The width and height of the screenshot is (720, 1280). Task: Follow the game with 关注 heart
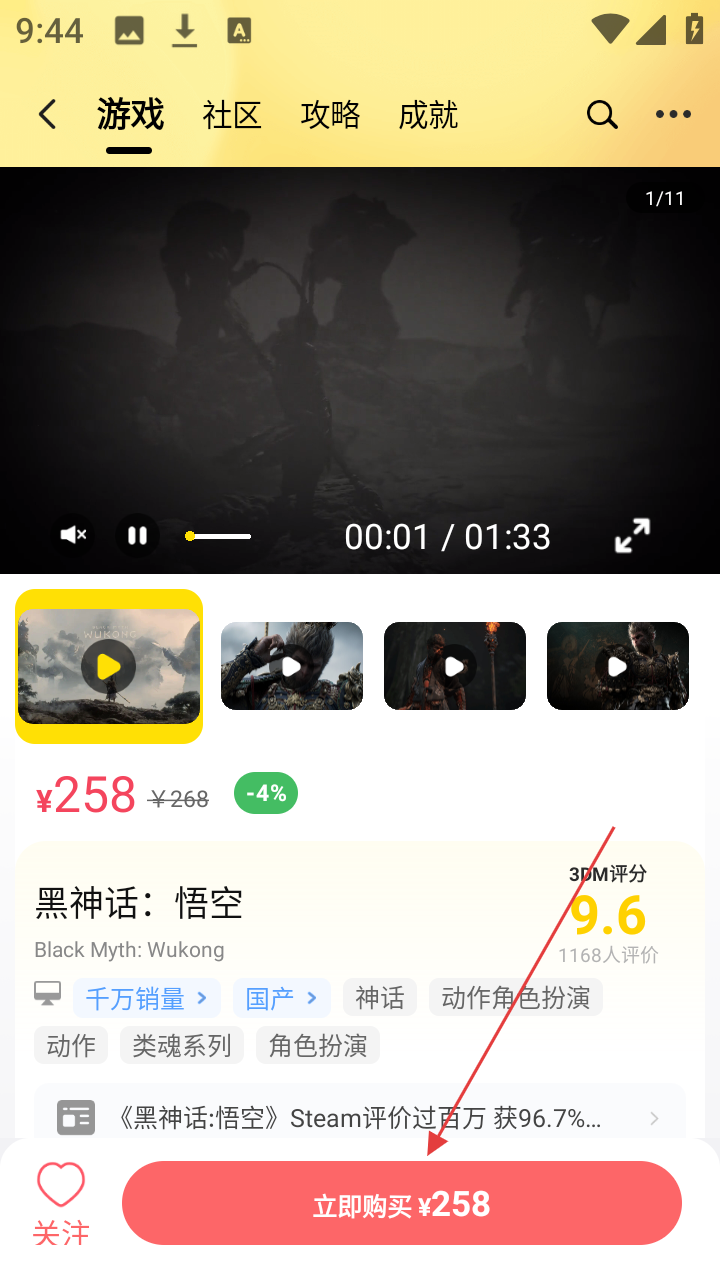click(x=61, y=1204)
